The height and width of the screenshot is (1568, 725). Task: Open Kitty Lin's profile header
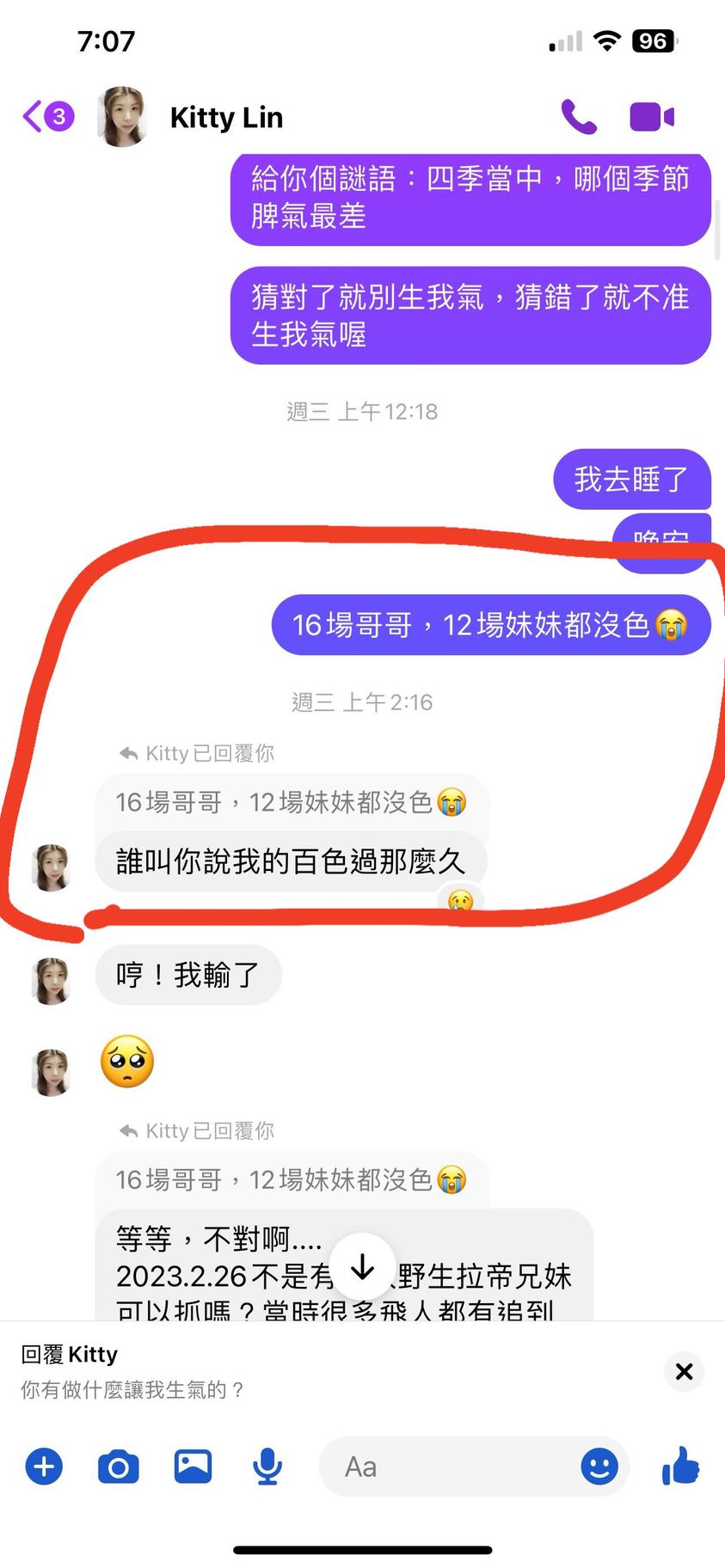pyautogui.click(x=225, y=117)
